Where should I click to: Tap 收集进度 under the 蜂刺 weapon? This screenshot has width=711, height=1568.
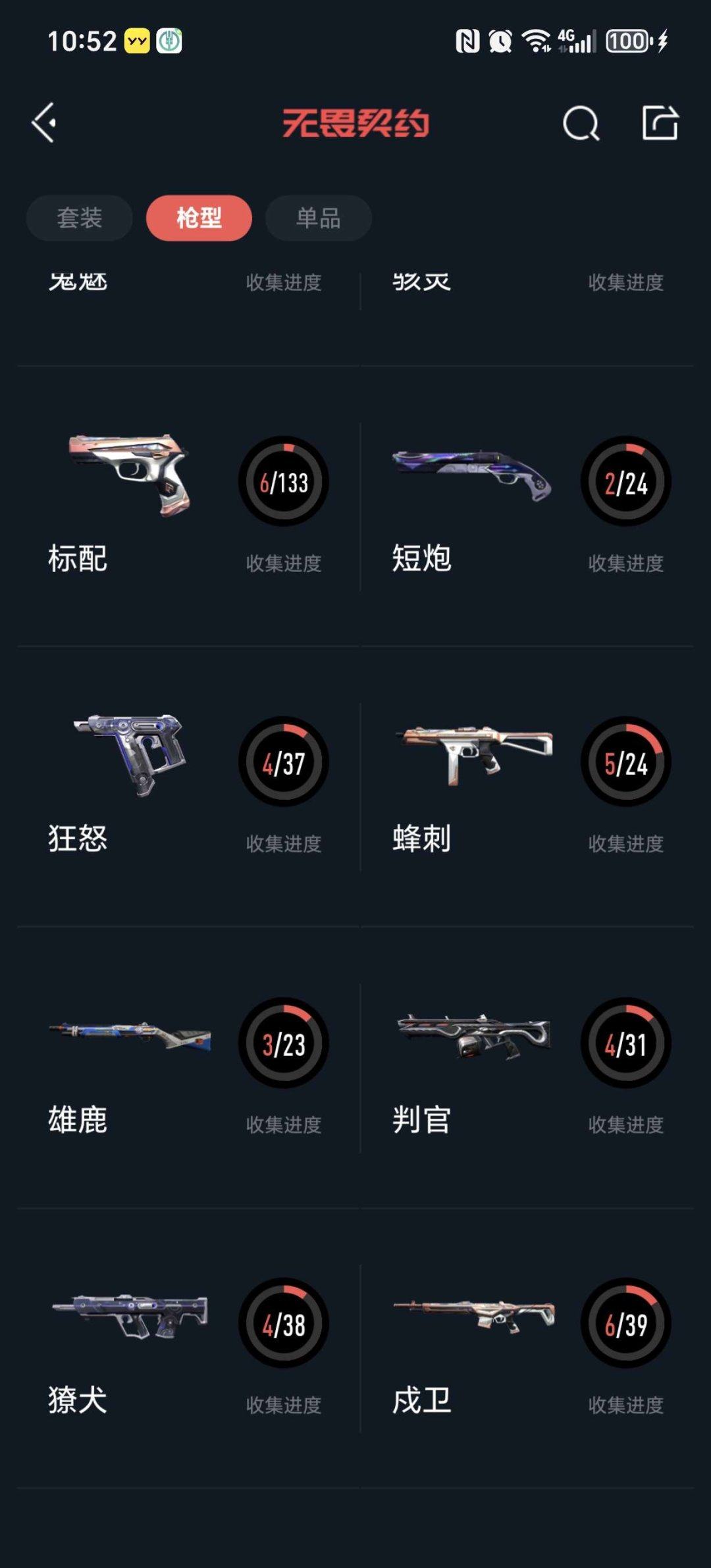(625, 841)
